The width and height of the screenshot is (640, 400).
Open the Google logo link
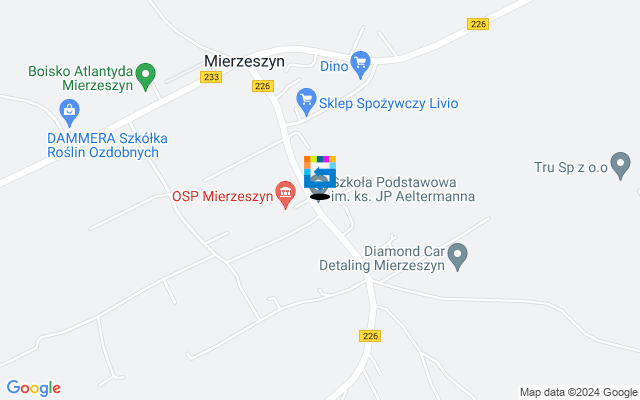tap(33, 388)
